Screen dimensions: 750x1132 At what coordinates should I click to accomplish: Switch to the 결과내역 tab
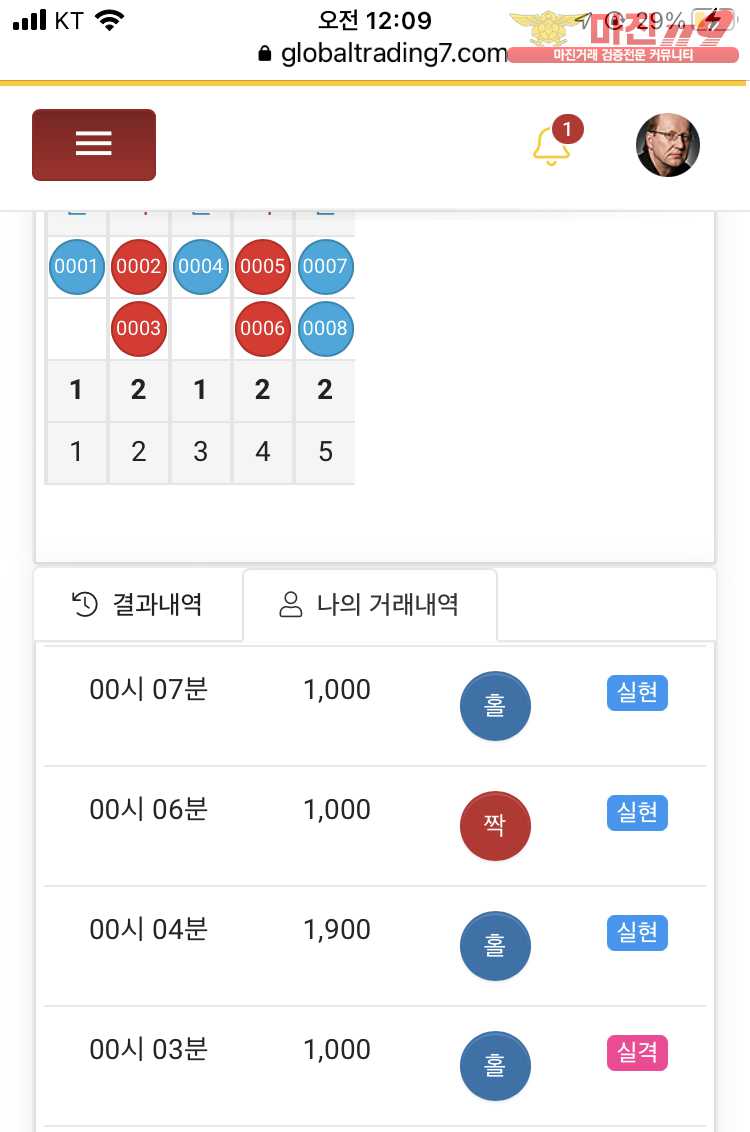[x=138, y=604]
